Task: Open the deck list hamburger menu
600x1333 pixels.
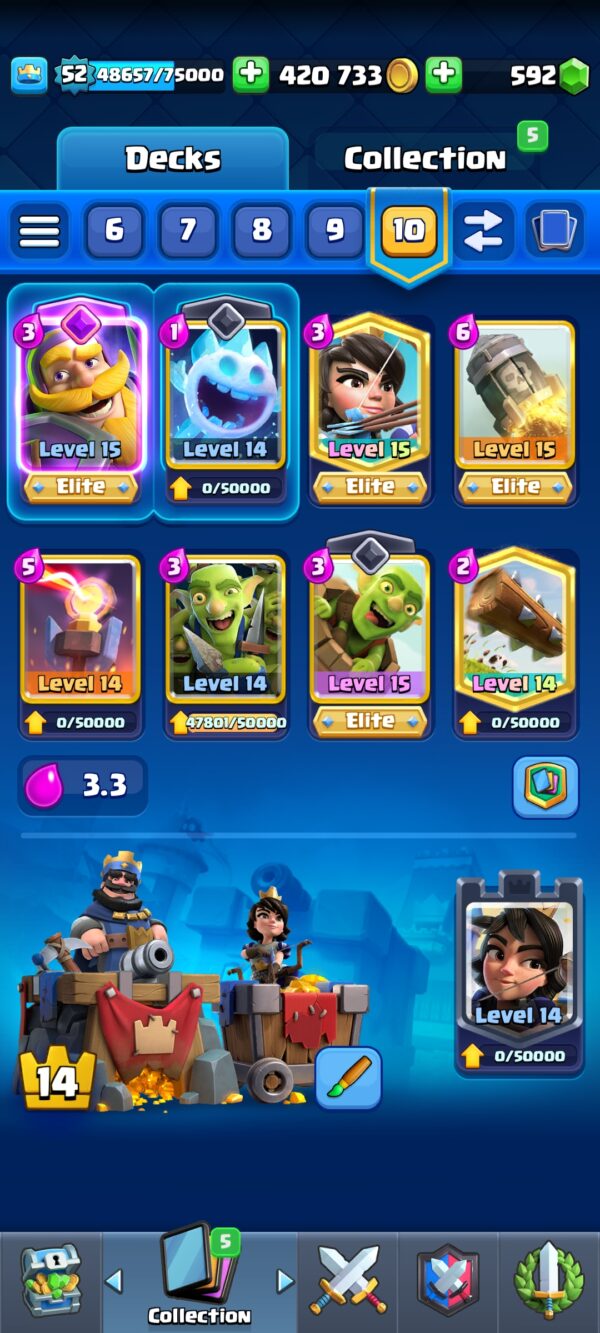Action: tap(40, 231)
